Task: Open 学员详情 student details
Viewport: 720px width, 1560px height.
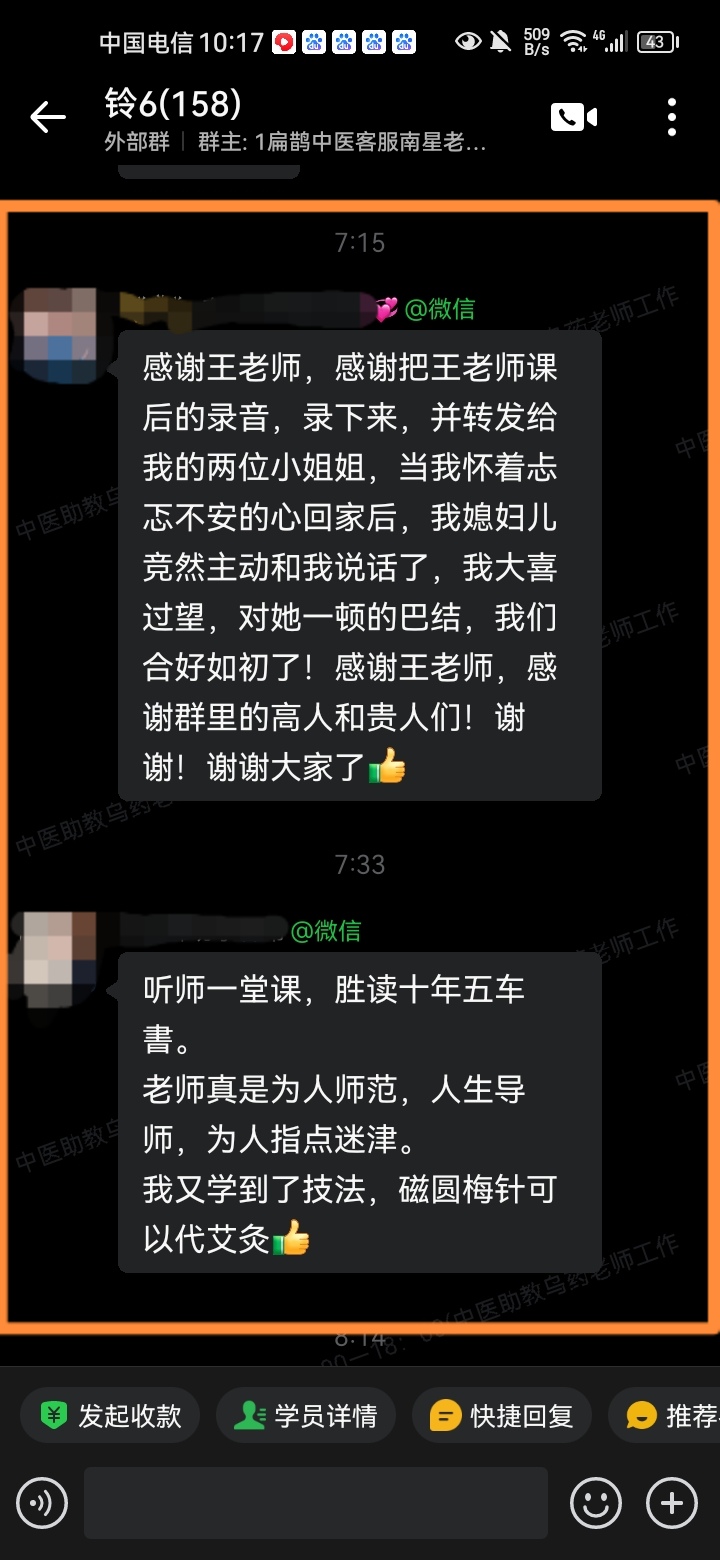Action: point(305,1416)
